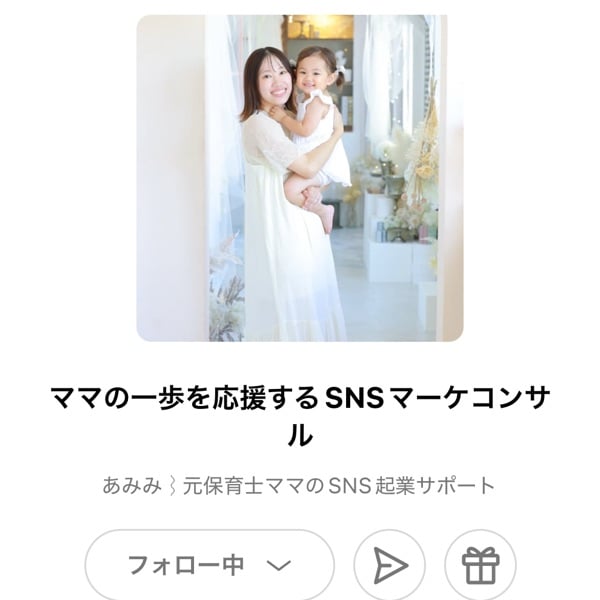This screenshot has height=600, width=600.
Task: Open the channel cover photo
Action: (x=300, y=178)
